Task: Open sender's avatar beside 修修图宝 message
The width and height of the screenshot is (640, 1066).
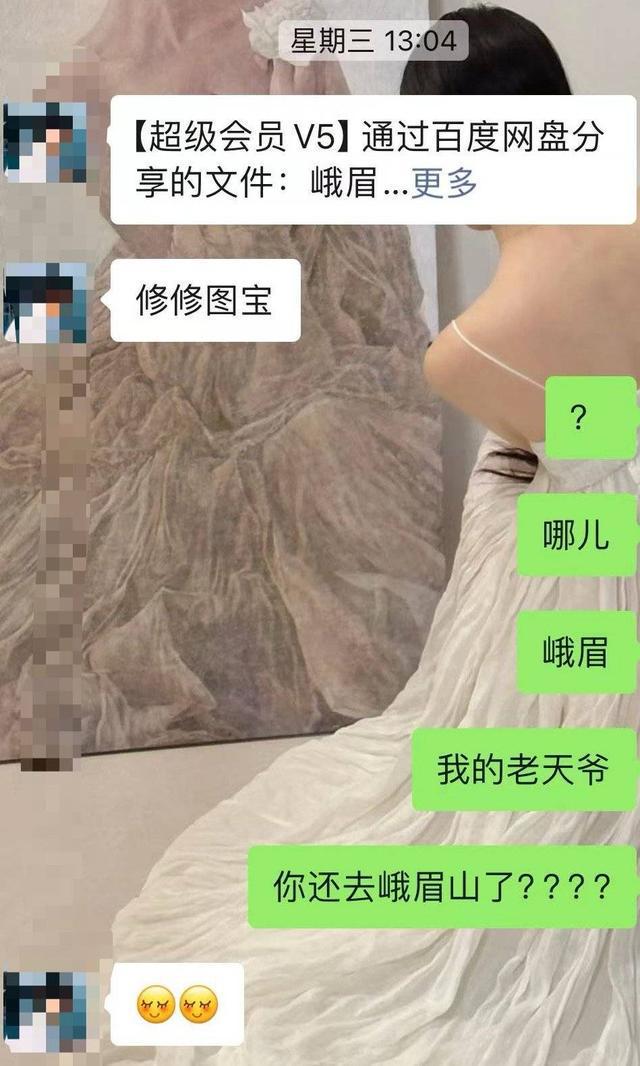Action: click(46, 303)
